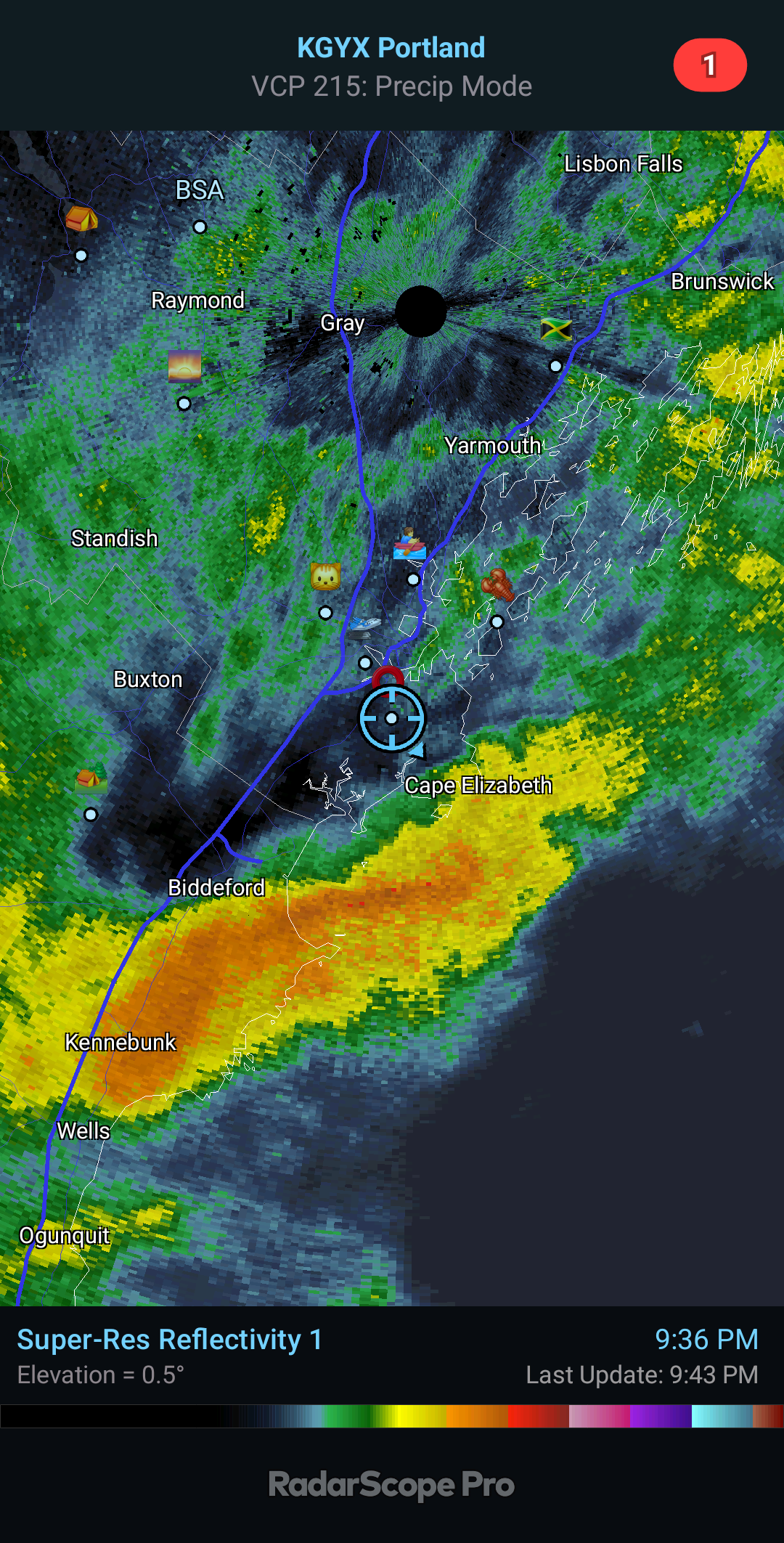Tap the 9:36 PM scan time
784x1543 pixels.
click(x=706, y=1339)
